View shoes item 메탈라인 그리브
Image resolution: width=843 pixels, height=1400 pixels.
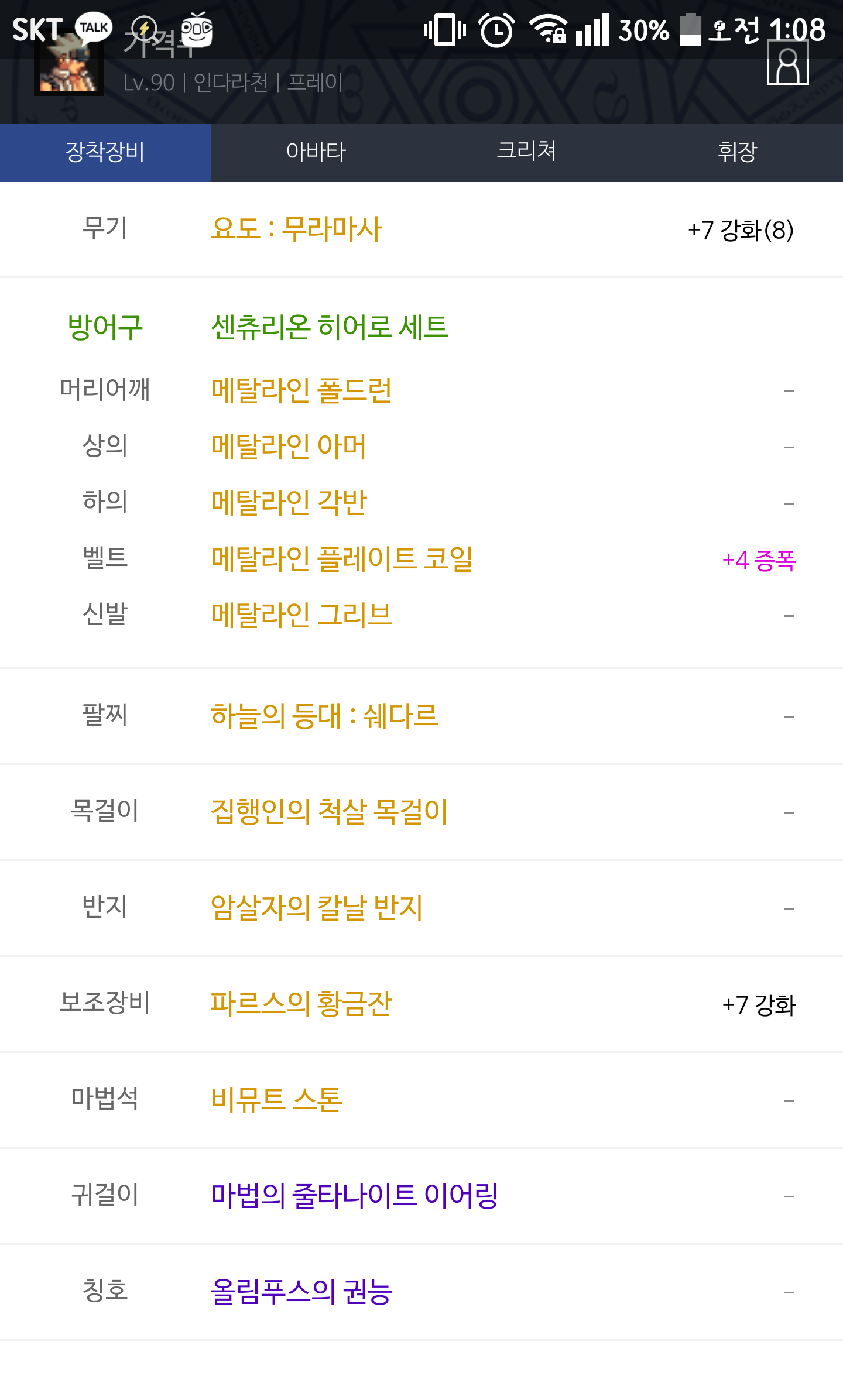pos(301,615)
